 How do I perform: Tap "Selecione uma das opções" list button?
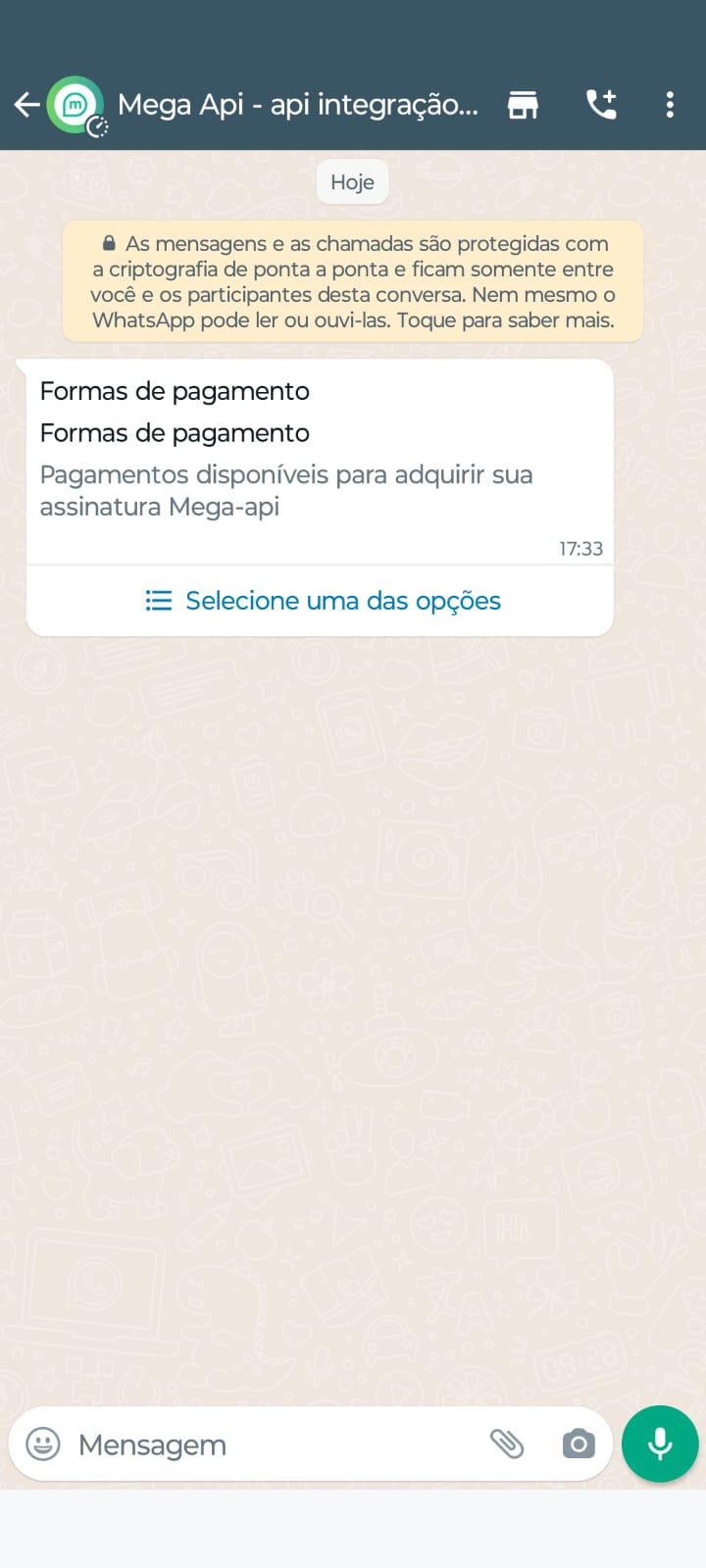[322, 601]
